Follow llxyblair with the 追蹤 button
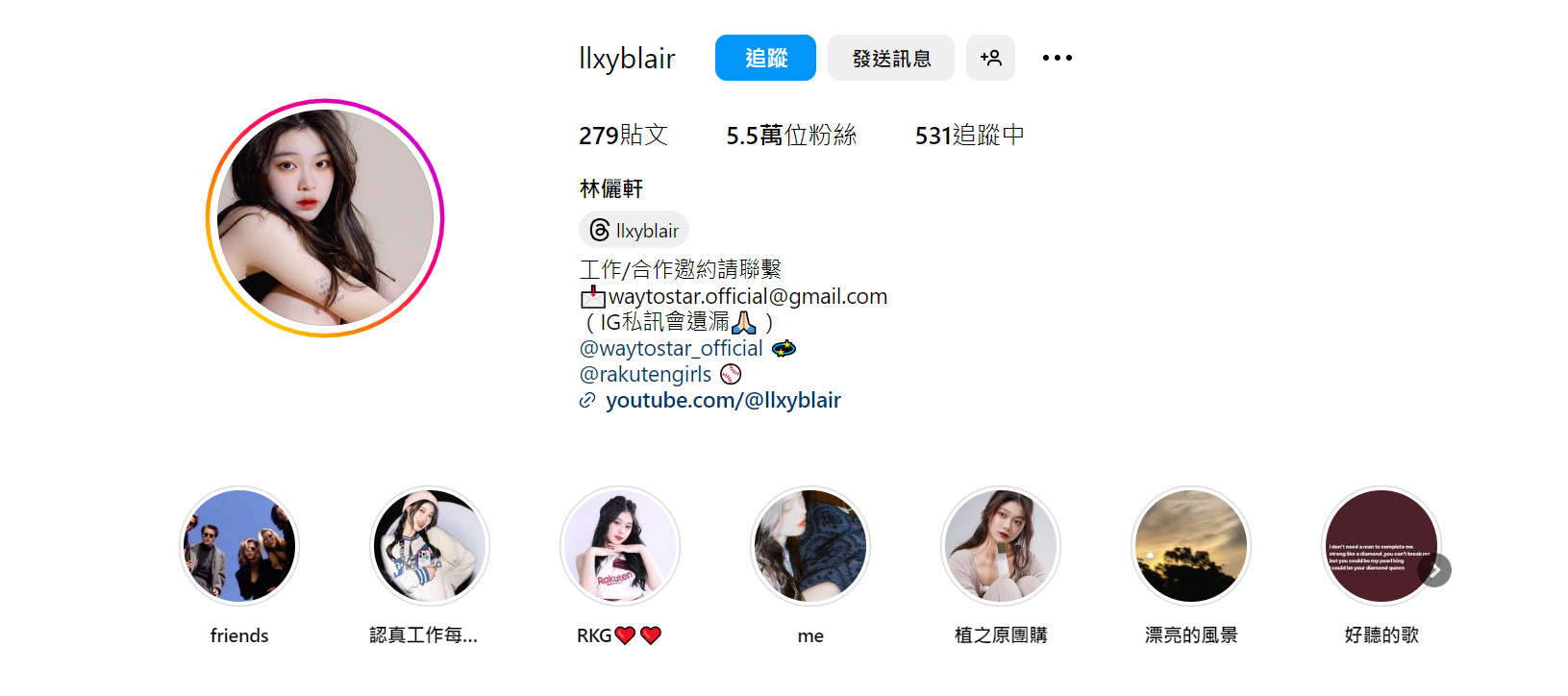This screenshot has height=696, width=1568. click(x=765, y=58)
